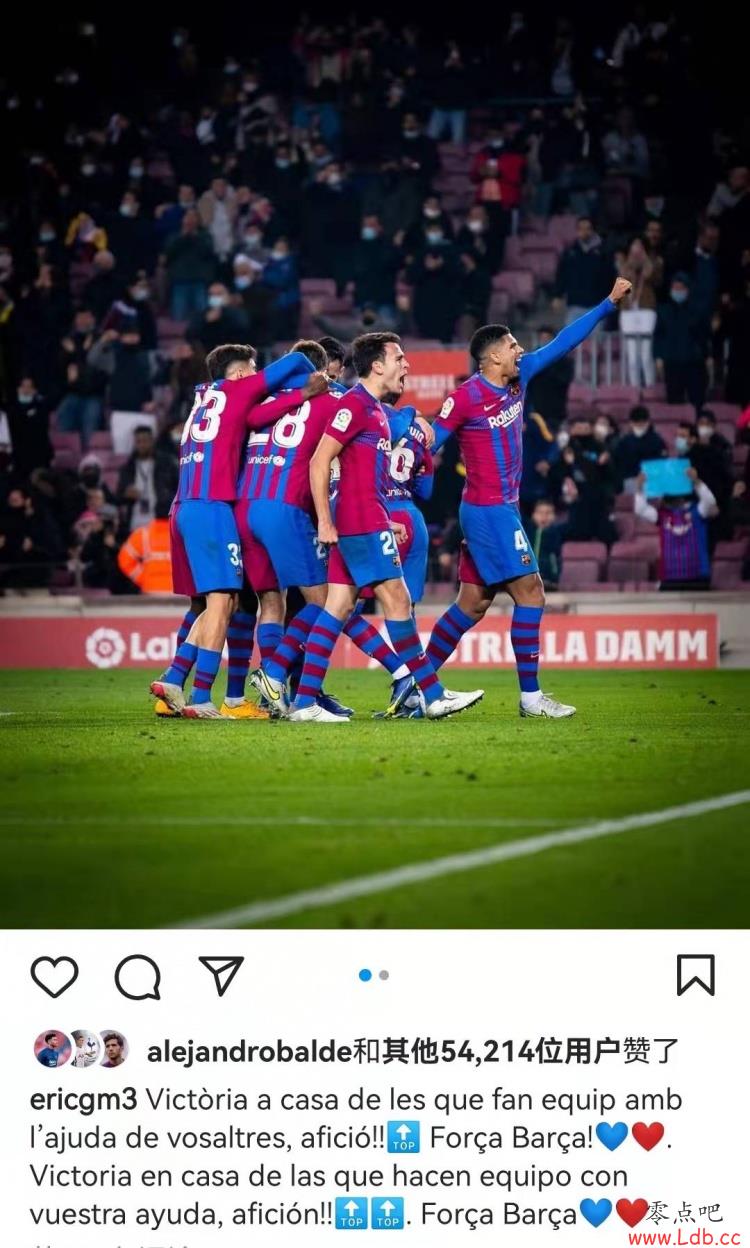Like this post with the heart icon
Screen dimensions: 750x1248
[x=54, y=976]
